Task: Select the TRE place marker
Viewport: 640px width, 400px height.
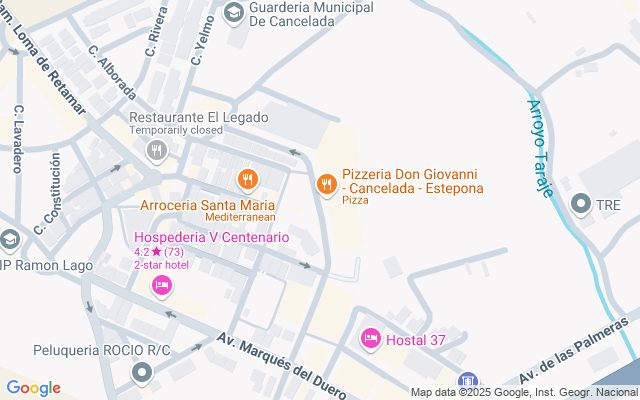Action: tap(581, 205)
